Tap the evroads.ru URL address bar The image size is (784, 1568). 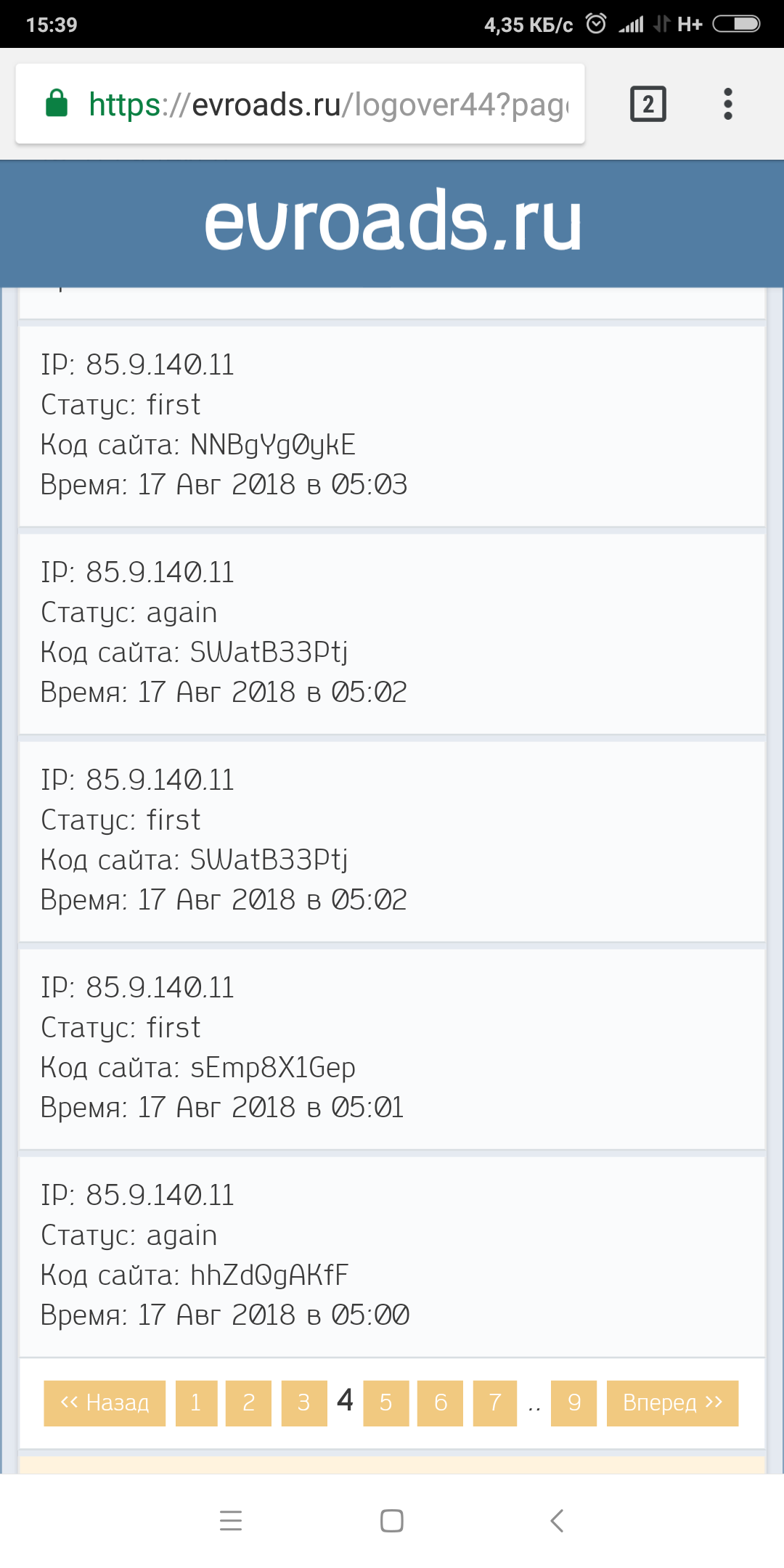(327, 105)
